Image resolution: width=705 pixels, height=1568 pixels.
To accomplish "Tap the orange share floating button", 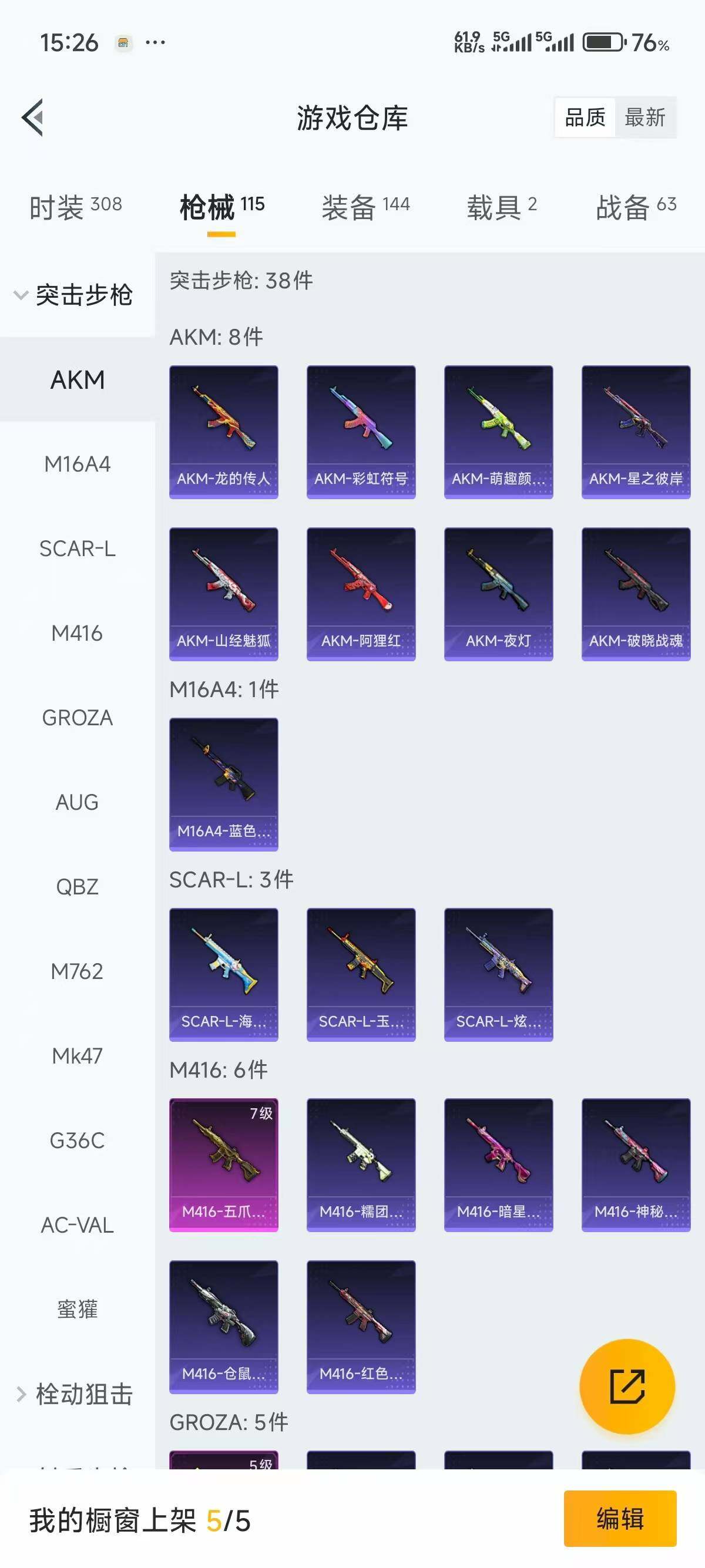I will (x=626, y=1386).
